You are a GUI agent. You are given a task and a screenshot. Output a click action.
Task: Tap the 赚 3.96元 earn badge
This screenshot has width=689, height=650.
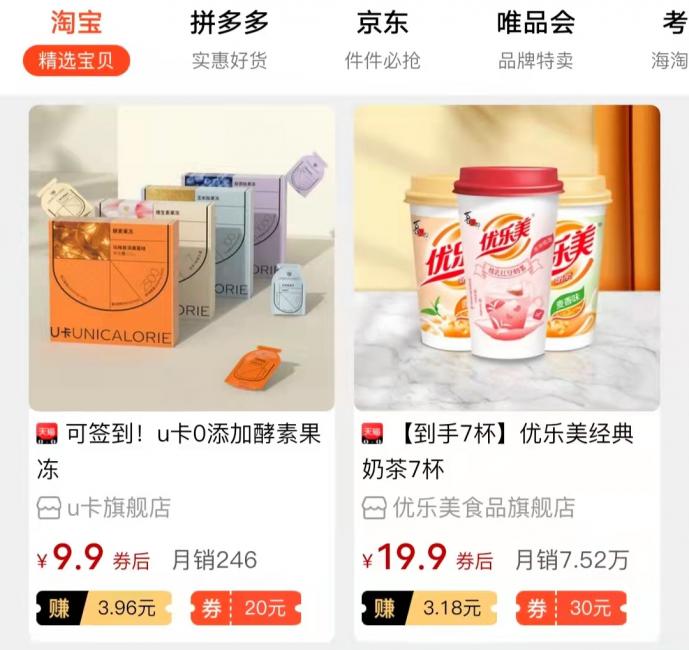click(x=104, y=608)
